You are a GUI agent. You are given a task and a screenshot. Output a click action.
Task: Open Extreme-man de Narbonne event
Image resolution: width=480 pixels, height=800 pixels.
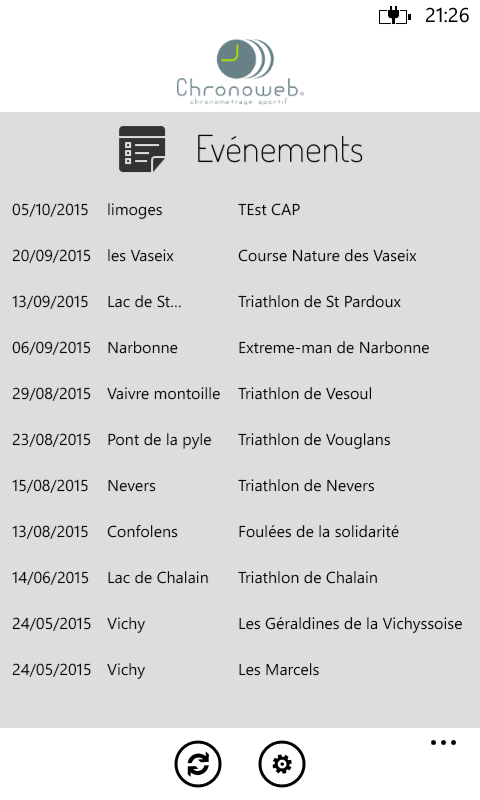(x=240, y=347)
